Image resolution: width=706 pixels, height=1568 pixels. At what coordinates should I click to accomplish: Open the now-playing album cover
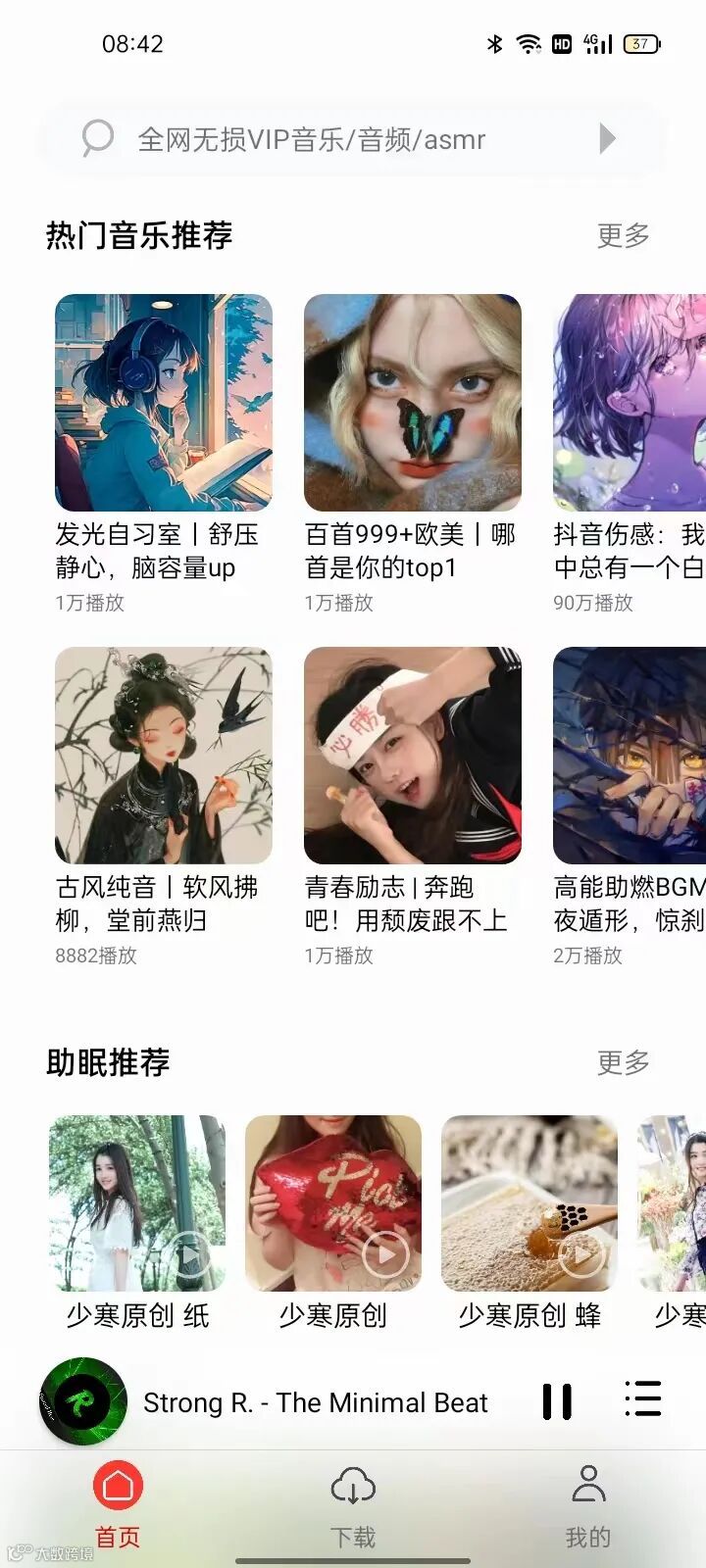point(83,1401)
